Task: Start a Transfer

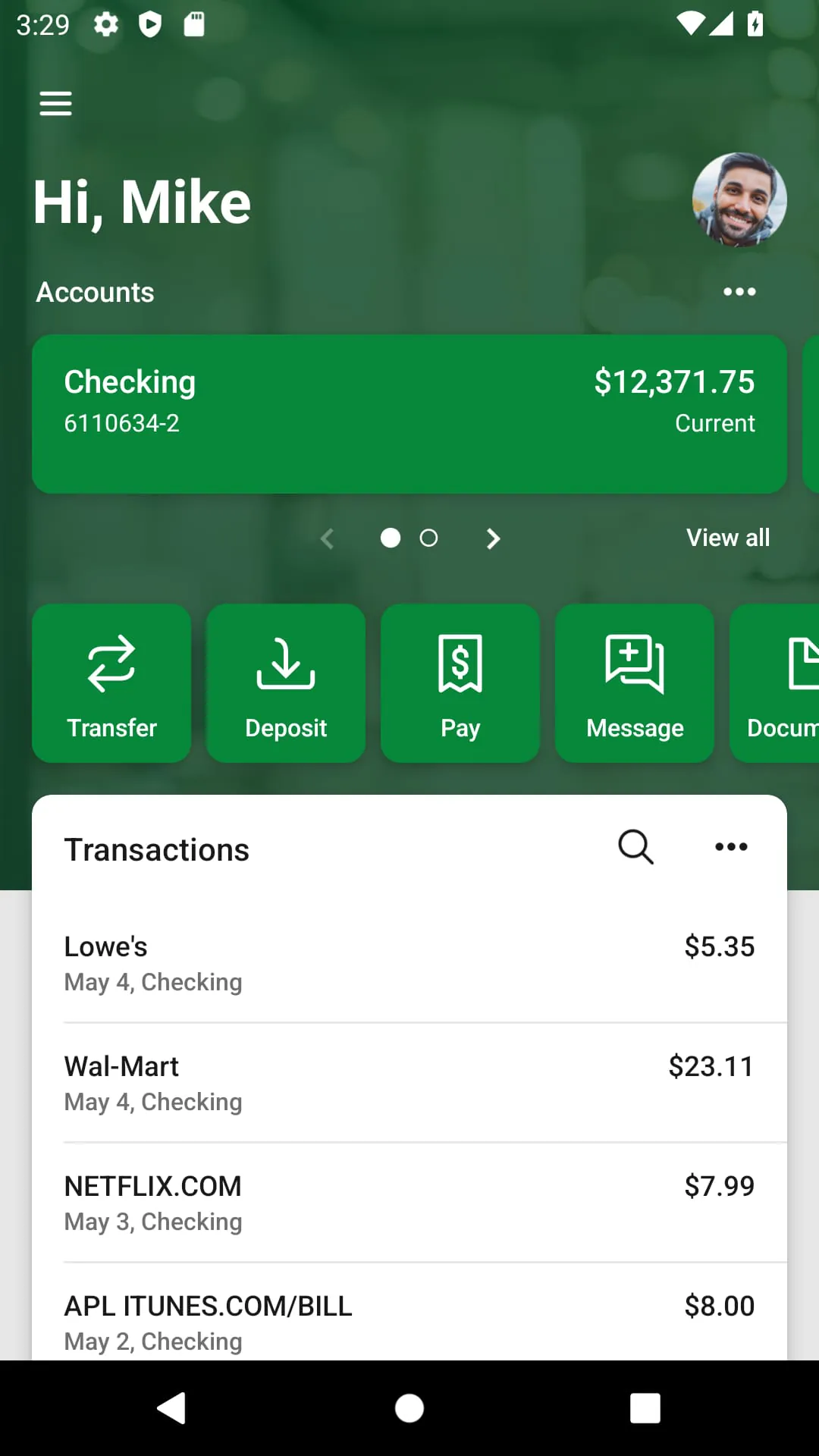Action: click(111, 683)
